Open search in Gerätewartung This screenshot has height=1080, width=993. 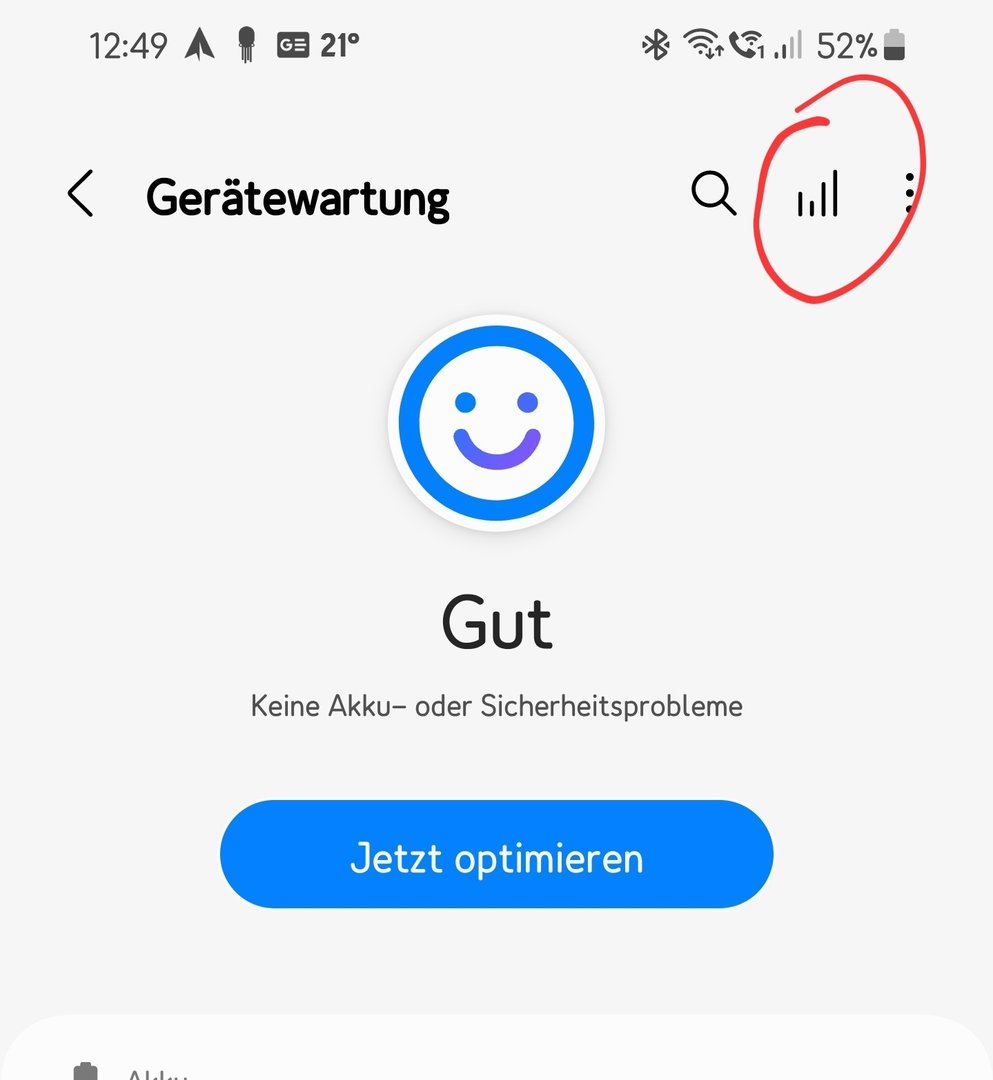[x=713, y=193]
